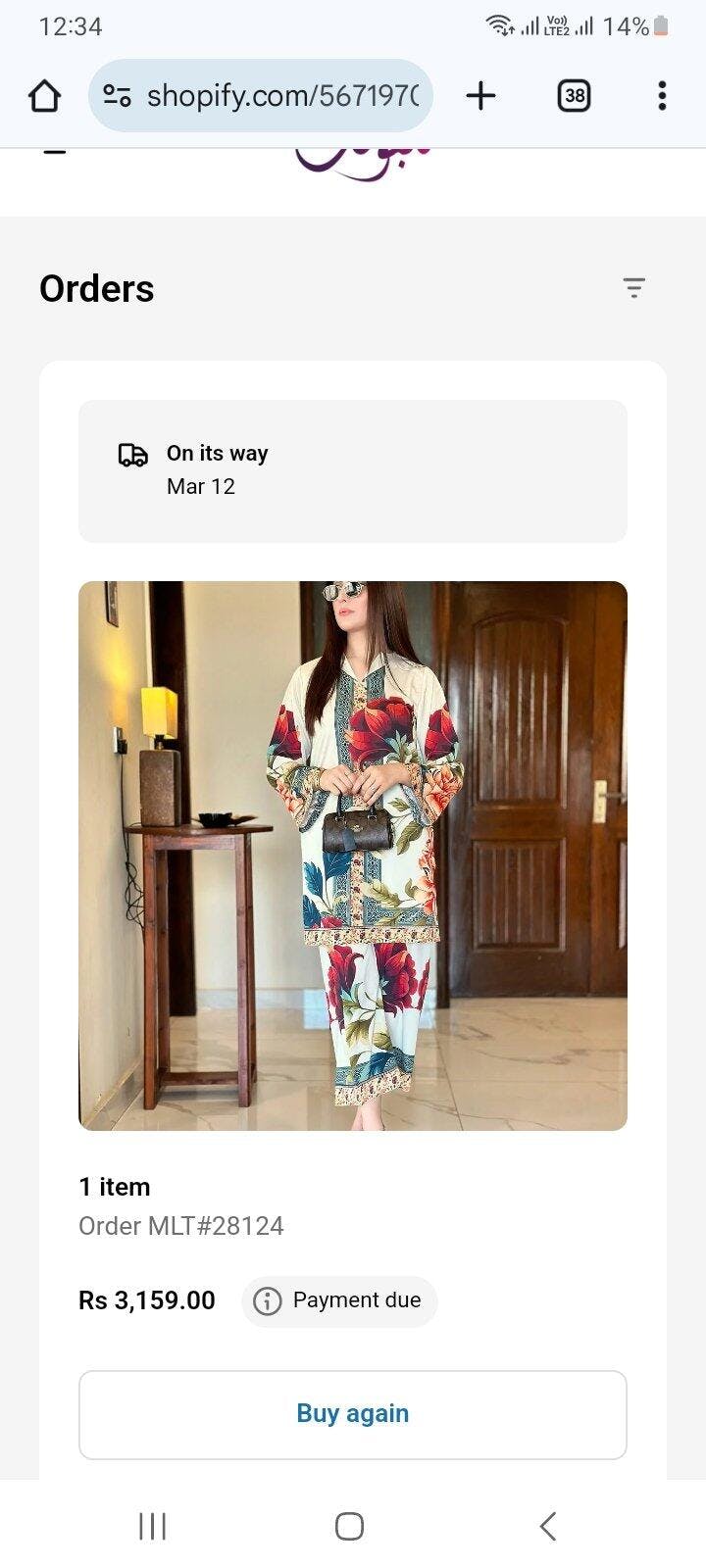Tap Buy again for order MLT#28124

point(353,1414)
